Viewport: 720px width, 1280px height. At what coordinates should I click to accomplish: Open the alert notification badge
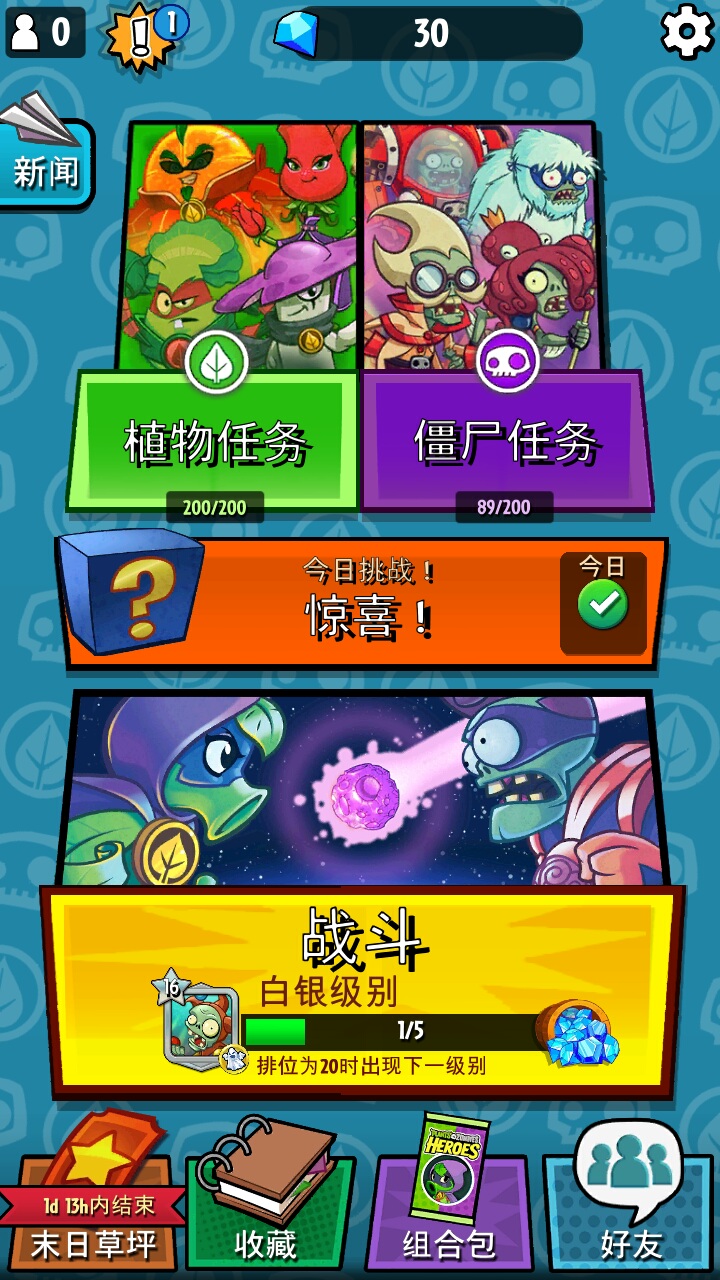[x=146, y=36]
